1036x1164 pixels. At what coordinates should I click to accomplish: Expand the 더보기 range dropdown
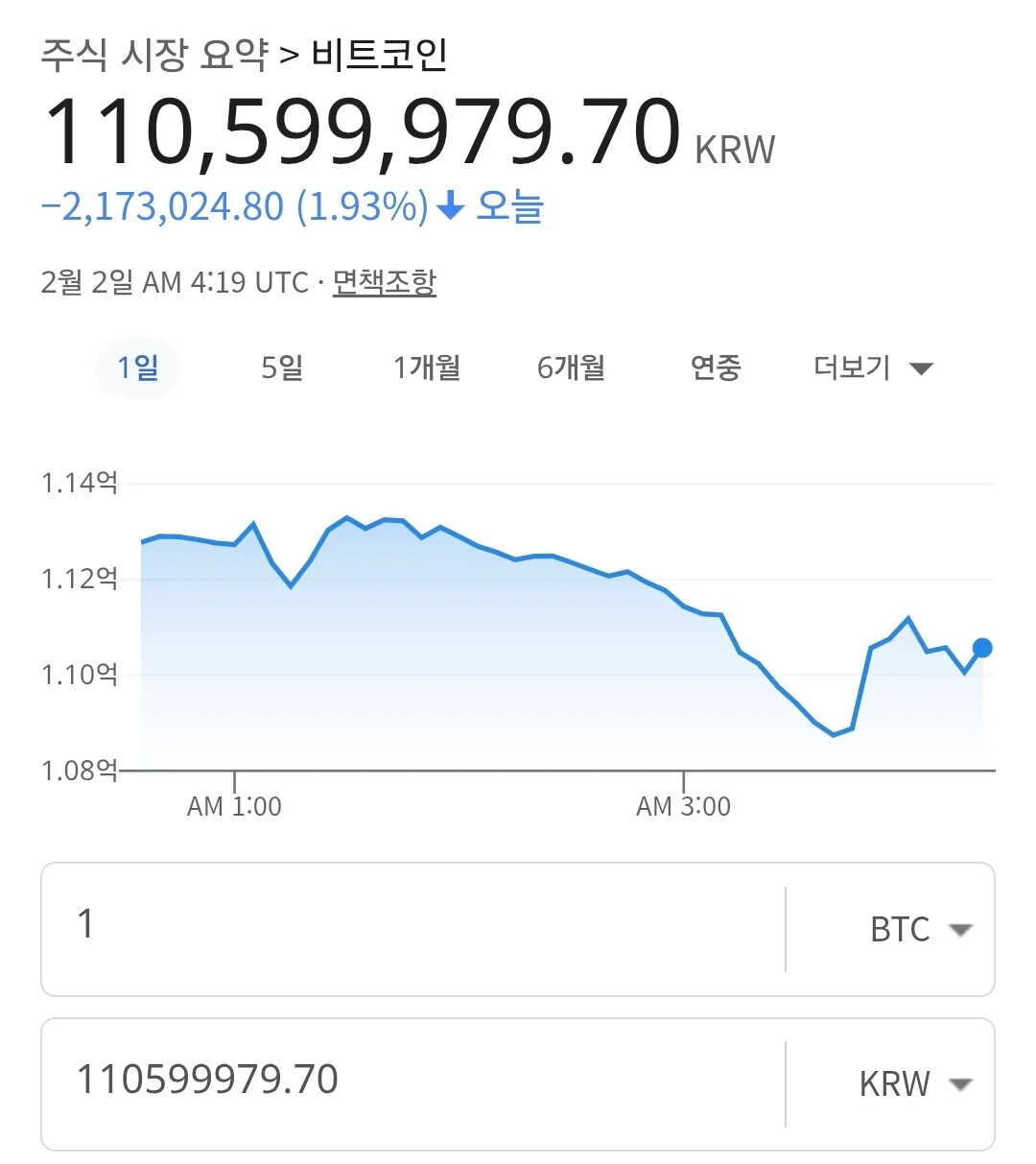[872, 368]
